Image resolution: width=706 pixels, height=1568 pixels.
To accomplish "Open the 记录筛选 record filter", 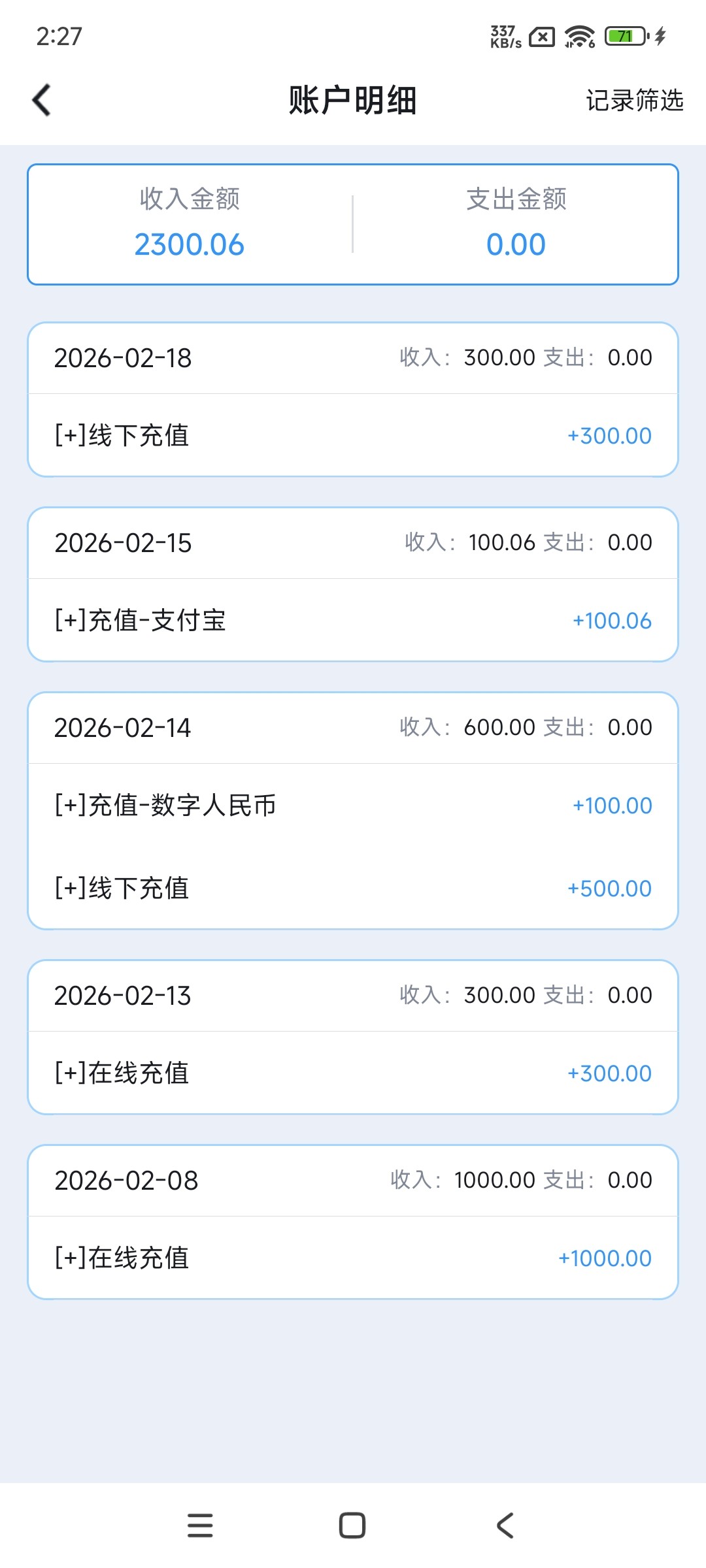I will tap(634, 101).
